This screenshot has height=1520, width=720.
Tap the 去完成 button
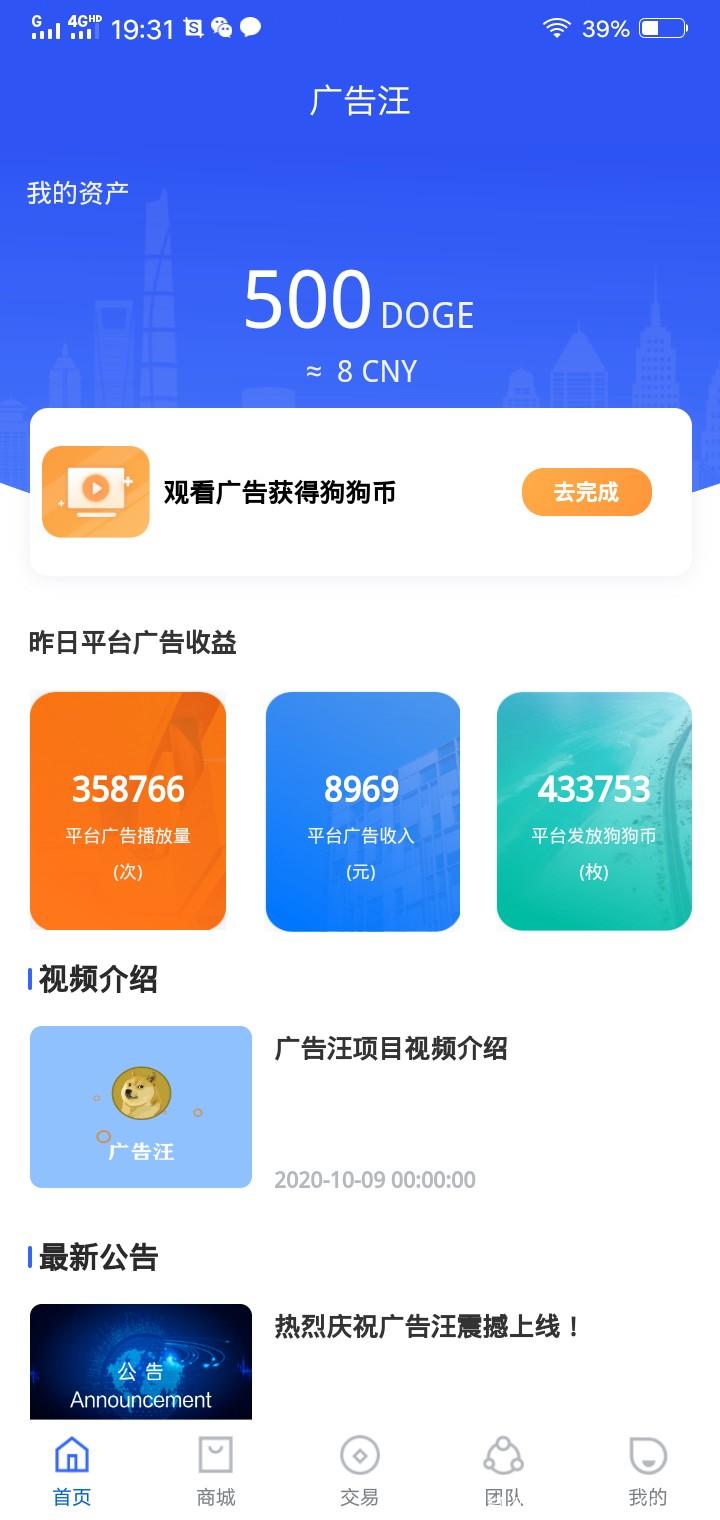(587, 492)
